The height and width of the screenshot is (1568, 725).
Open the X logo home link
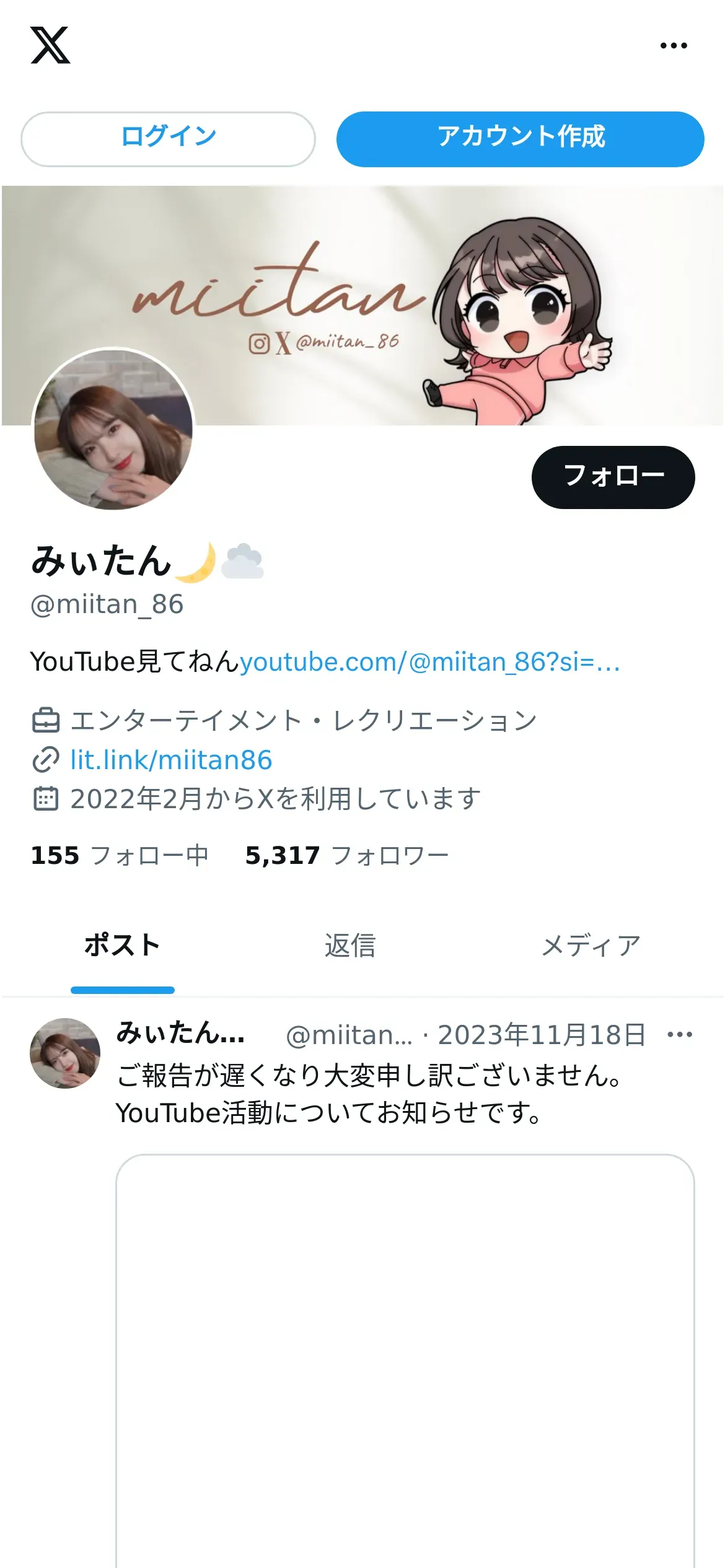[50, 45]
